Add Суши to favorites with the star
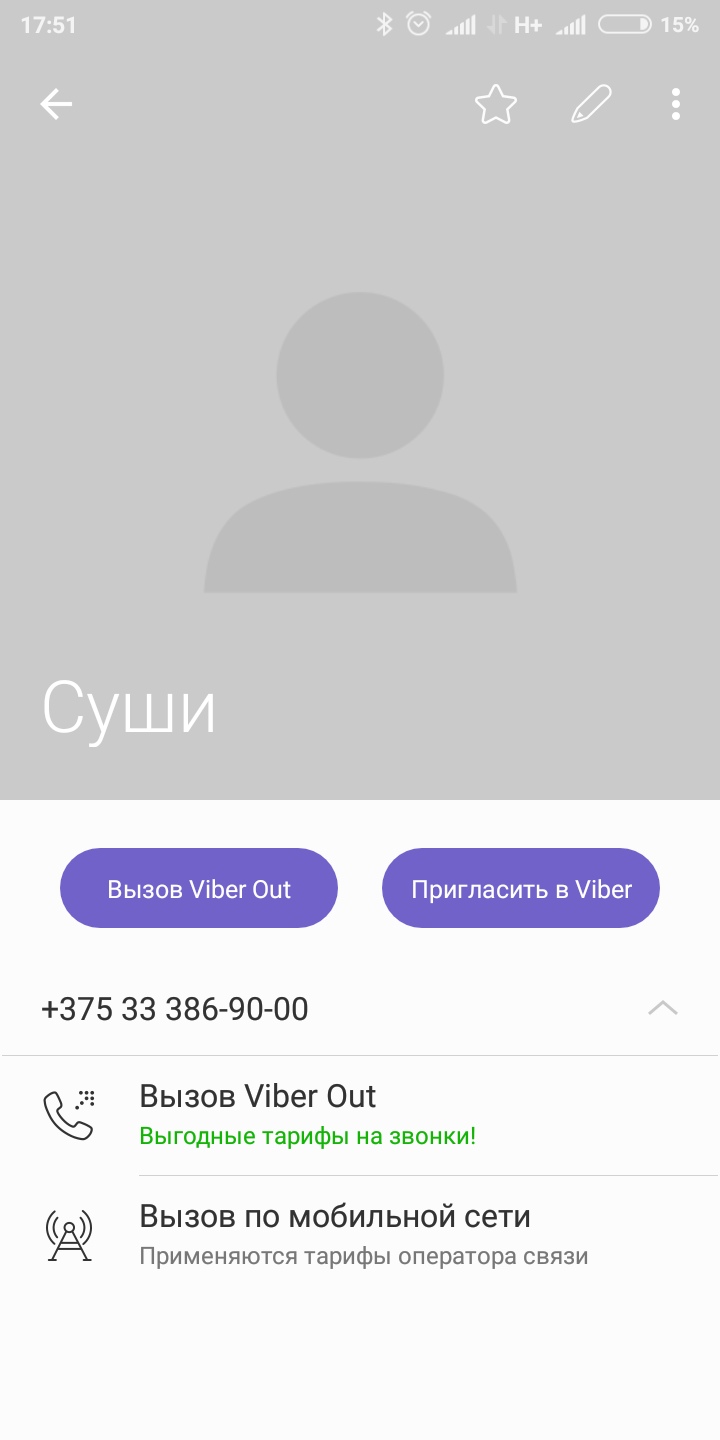720x1440 pixels. point(495,104)
